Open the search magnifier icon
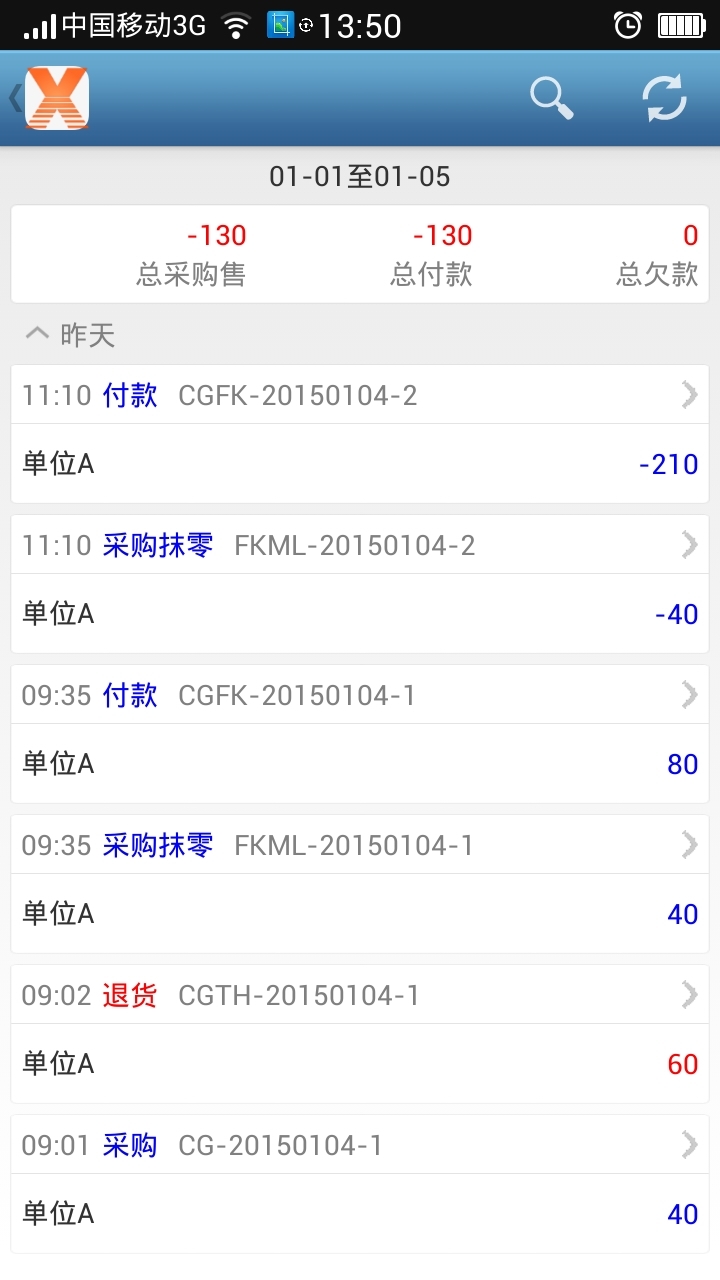The width and height of the screenshot is (720, 1280). (551, 98)
